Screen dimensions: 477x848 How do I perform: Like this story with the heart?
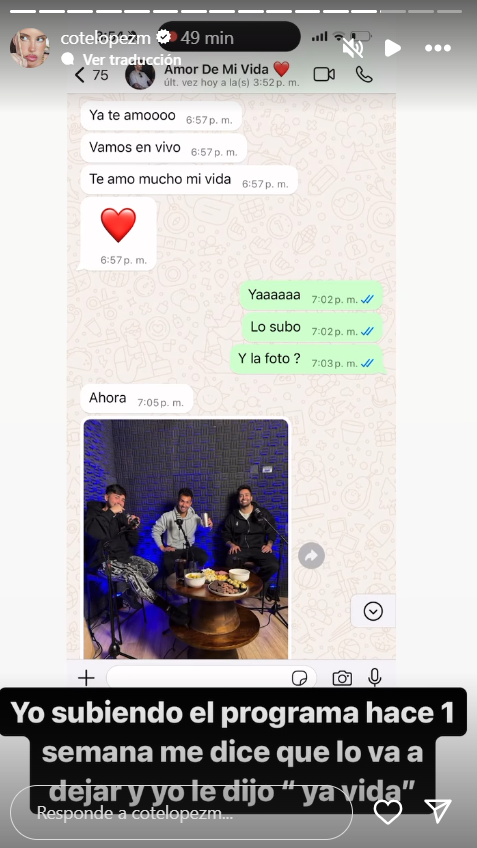(388, 812)
